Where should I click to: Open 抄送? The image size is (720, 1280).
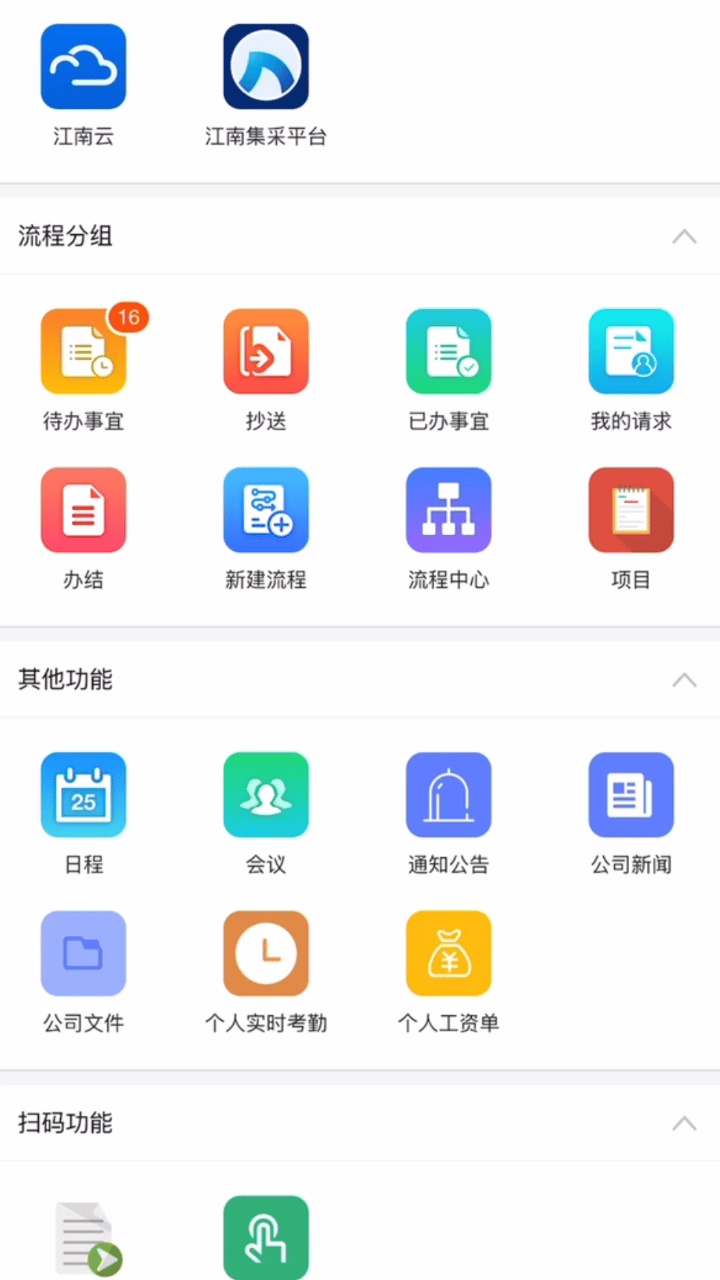[266, 351]
